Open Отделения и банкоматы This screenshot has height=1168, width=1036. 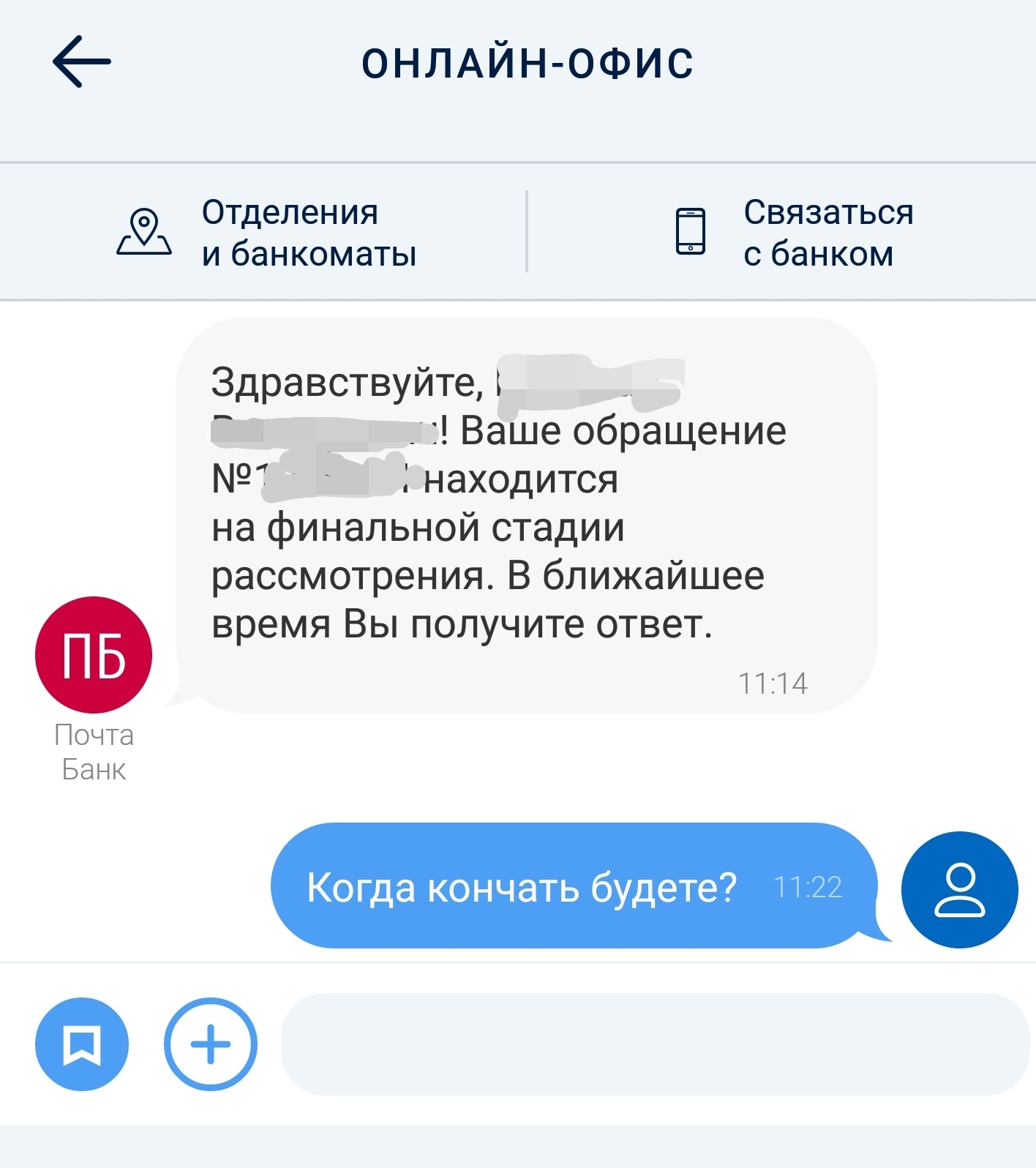coord(267,233)
